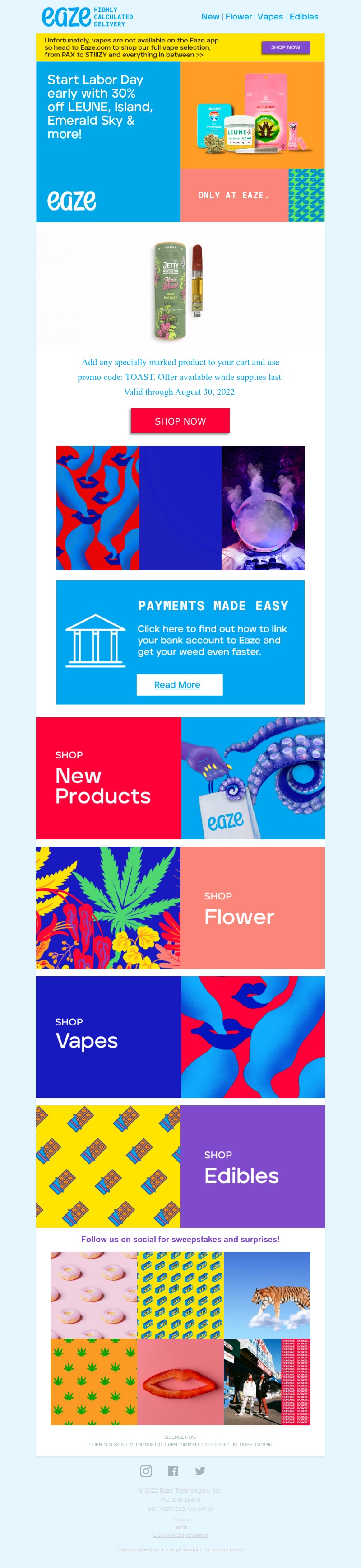Open the Flower link in the header
The height and width of the screenshot is (1568, 361).
(238, 16)
